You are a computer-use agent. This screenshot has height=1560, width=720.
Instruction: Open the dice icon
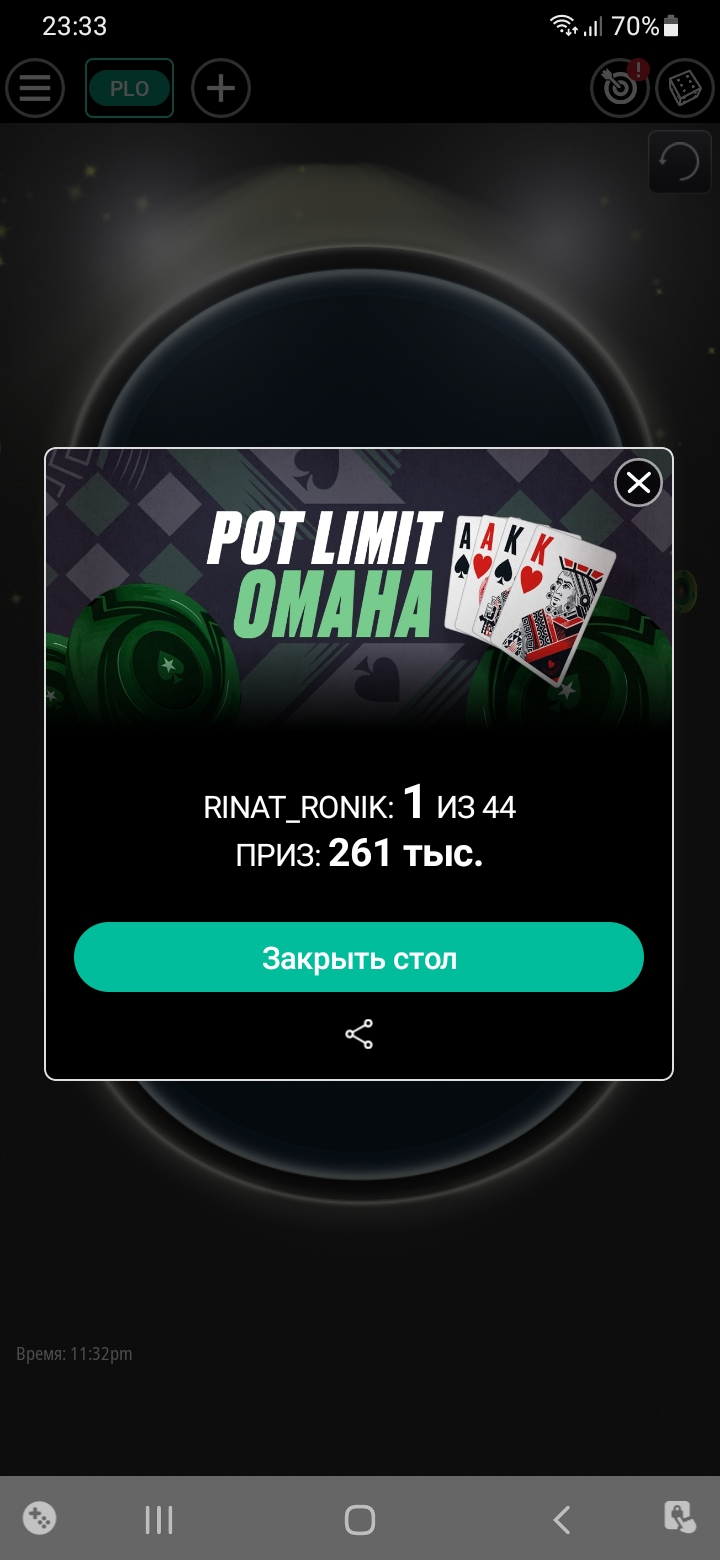click(x=685, y=89)
